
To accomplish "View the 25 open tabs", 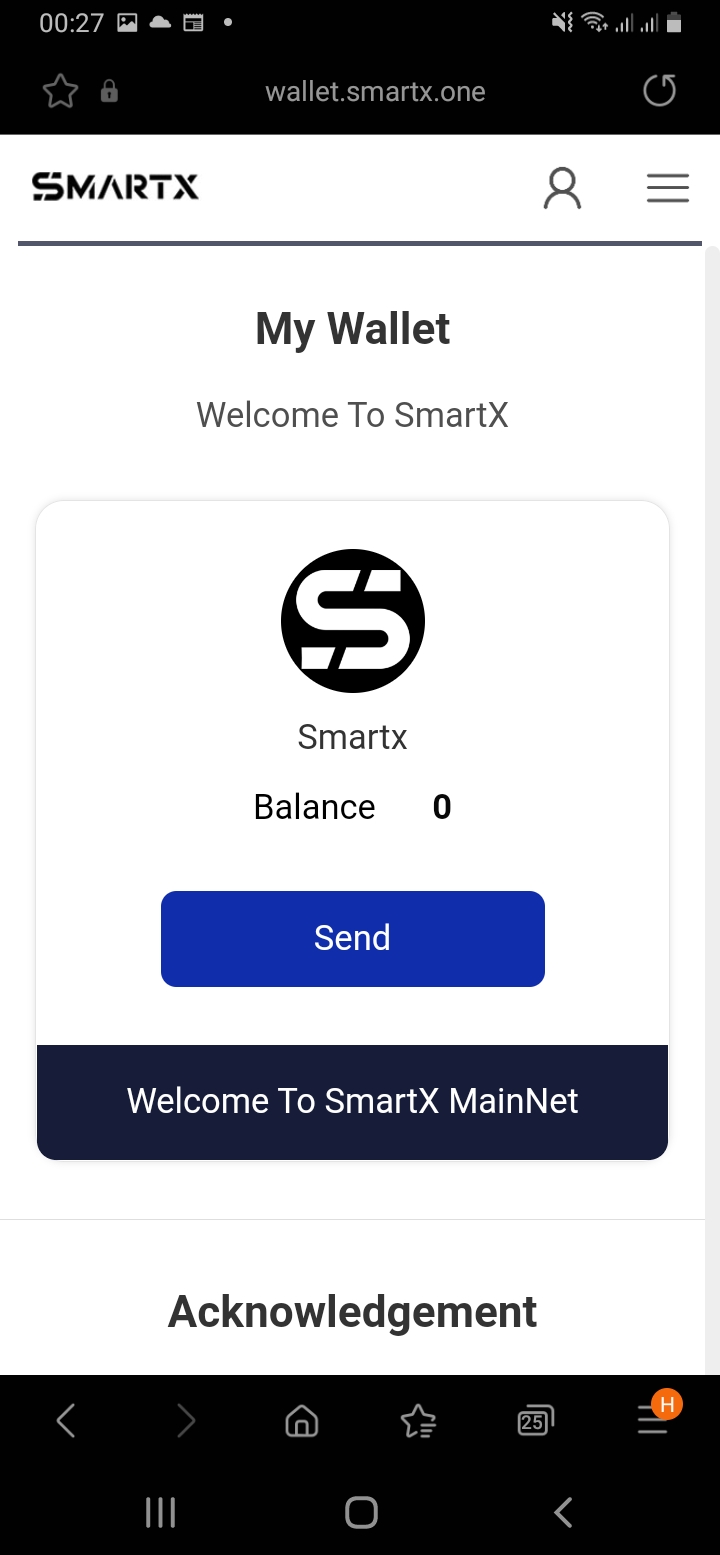I will click(x=535, y=1420).
